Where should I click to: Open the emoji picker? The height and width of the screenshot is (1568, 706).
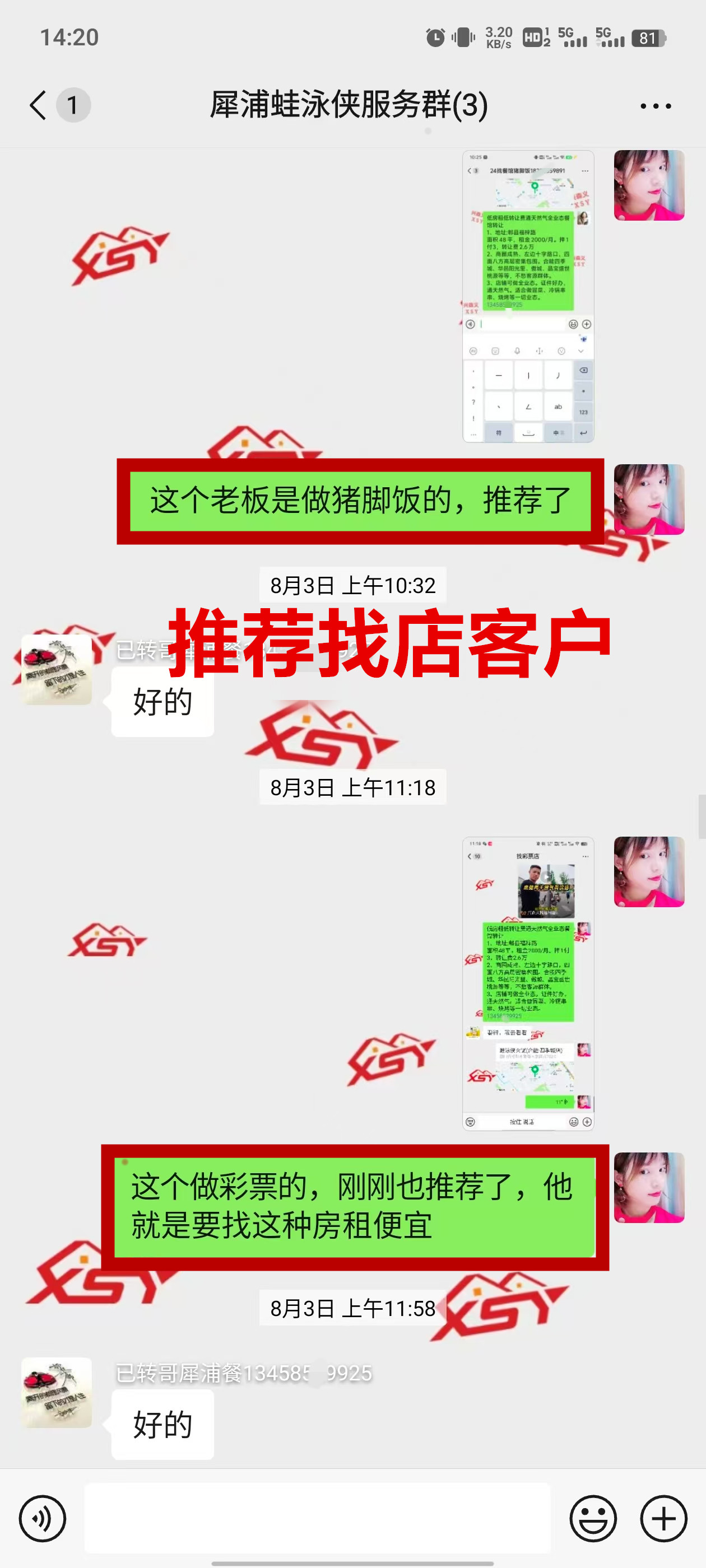[593, 1519]
